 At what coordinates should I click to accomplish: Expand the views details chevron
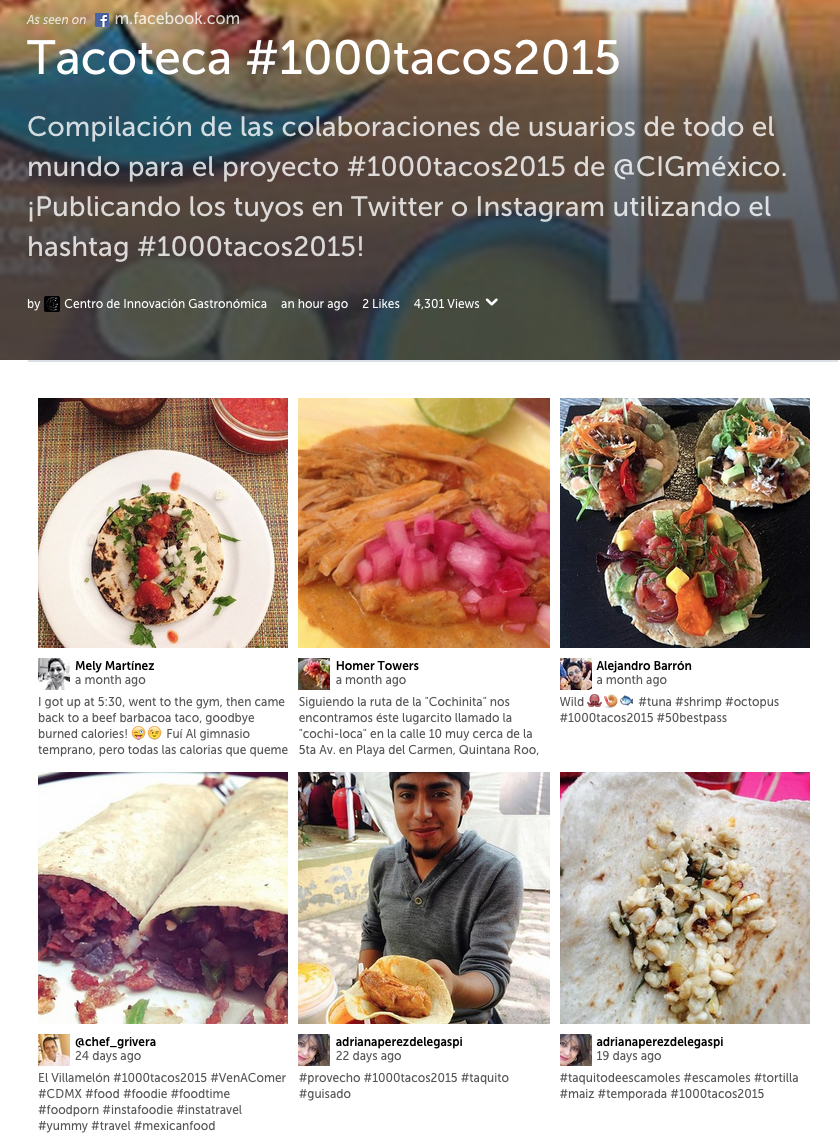point(492,303)
